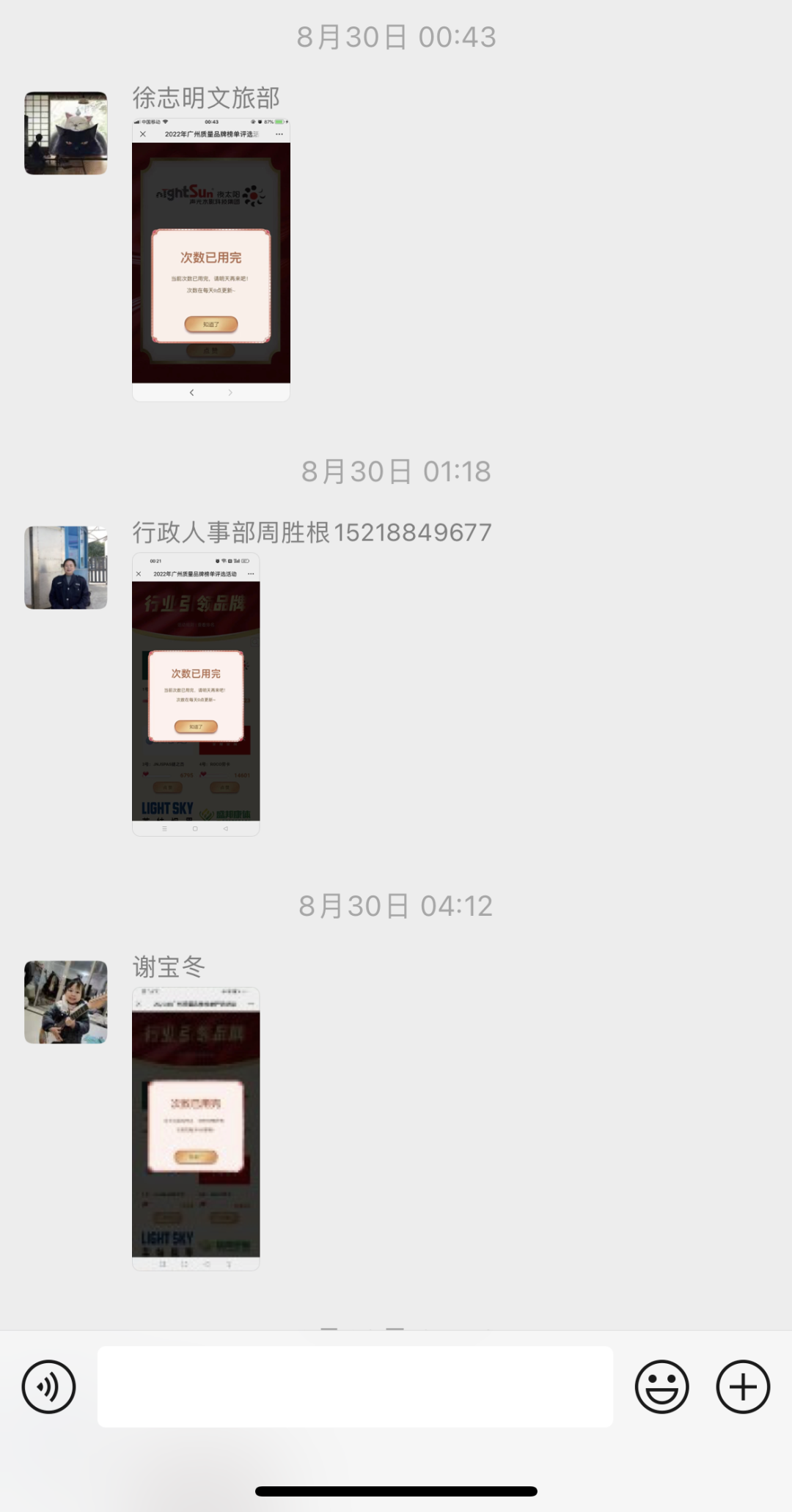Focus the message text field
The image size is (792, 1512).
coord(355,1387)
